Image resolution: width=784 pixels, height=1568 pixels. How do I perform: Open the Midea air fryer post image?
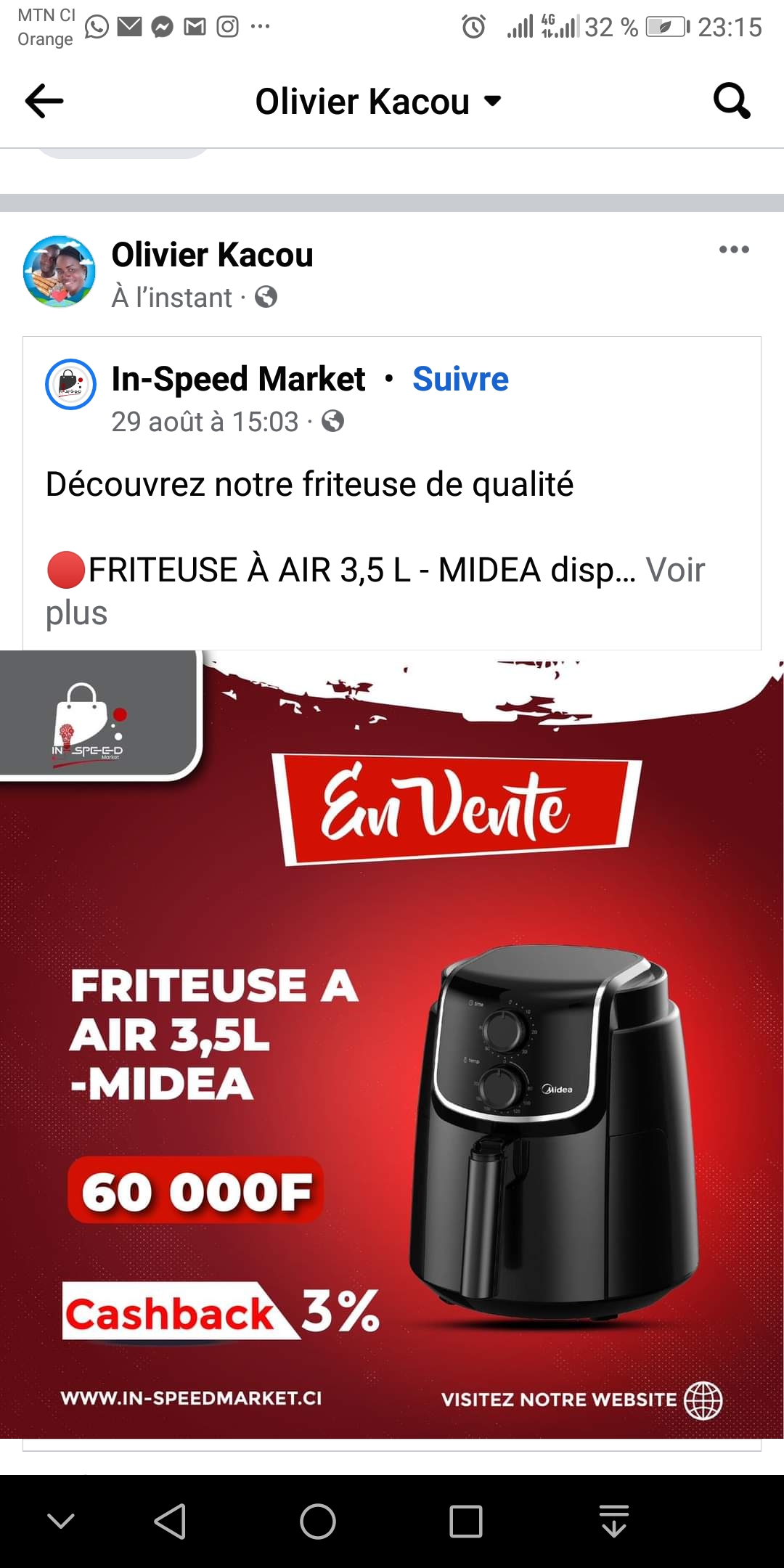pos(392,1045)
